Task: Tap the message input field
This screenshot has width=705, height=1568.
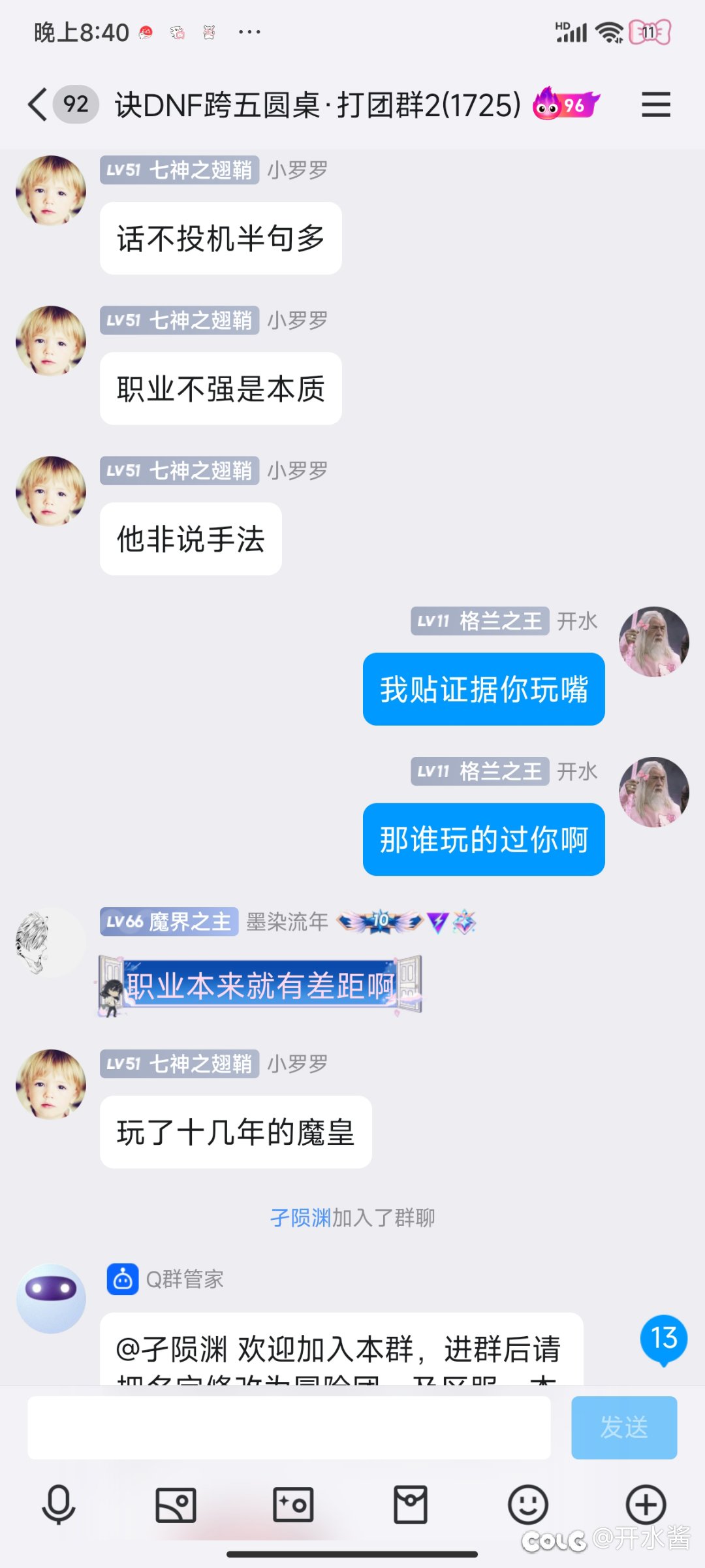Action: [289, 1428]
